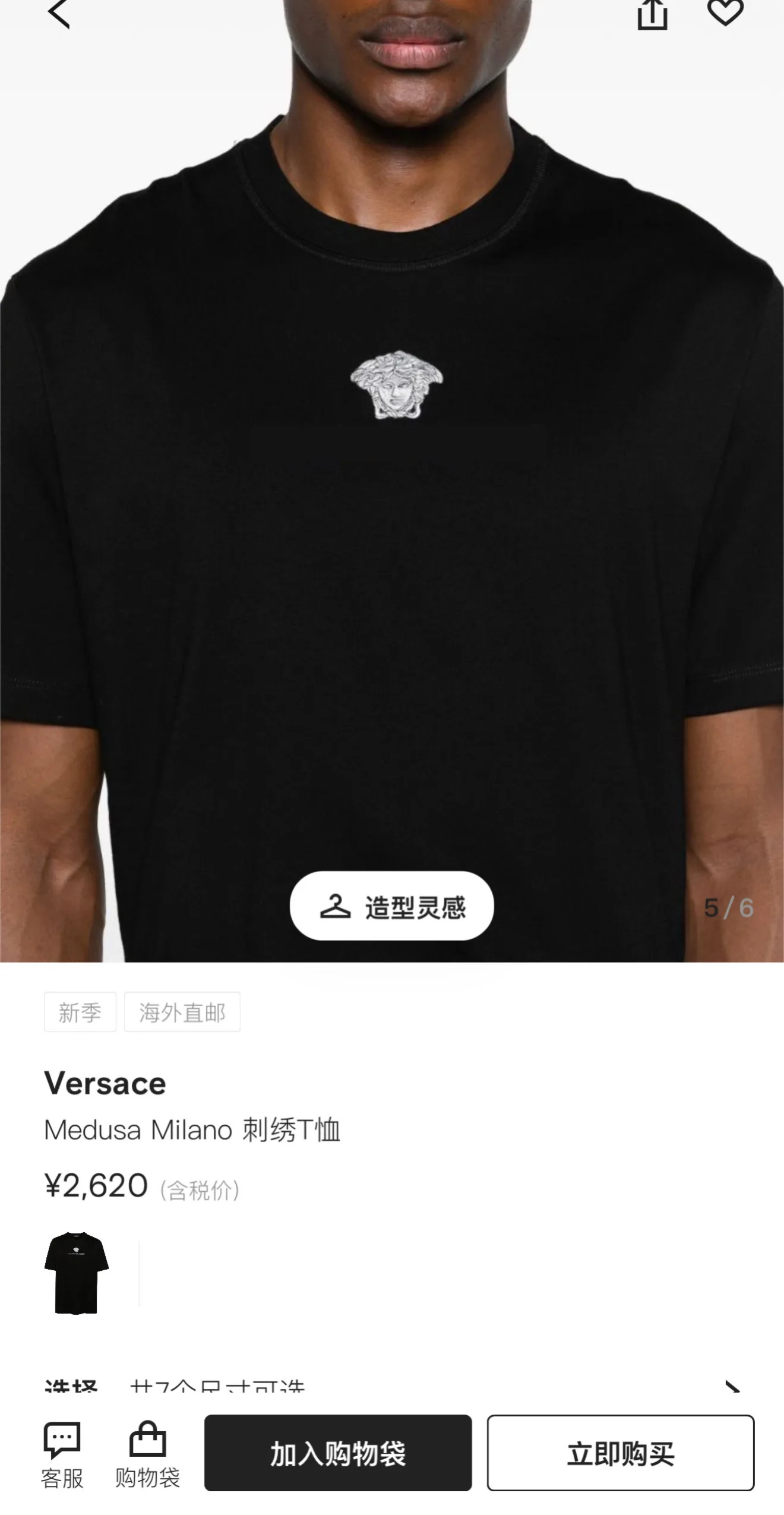Image resolution: width=784 pixels, height=1515 pixels.
Task: Tap 加入购物袋 to add to bag
Action: 338,1453
